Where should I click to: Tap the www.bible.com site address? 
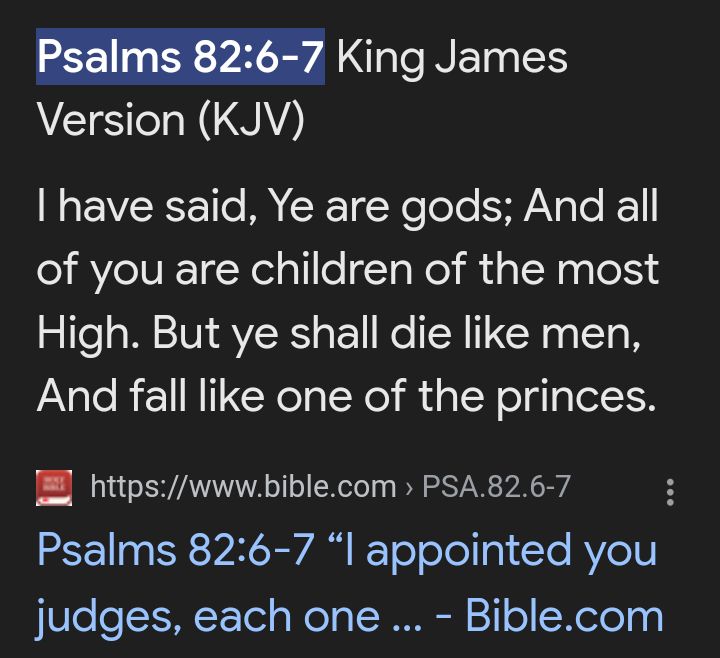coord(243,487)
